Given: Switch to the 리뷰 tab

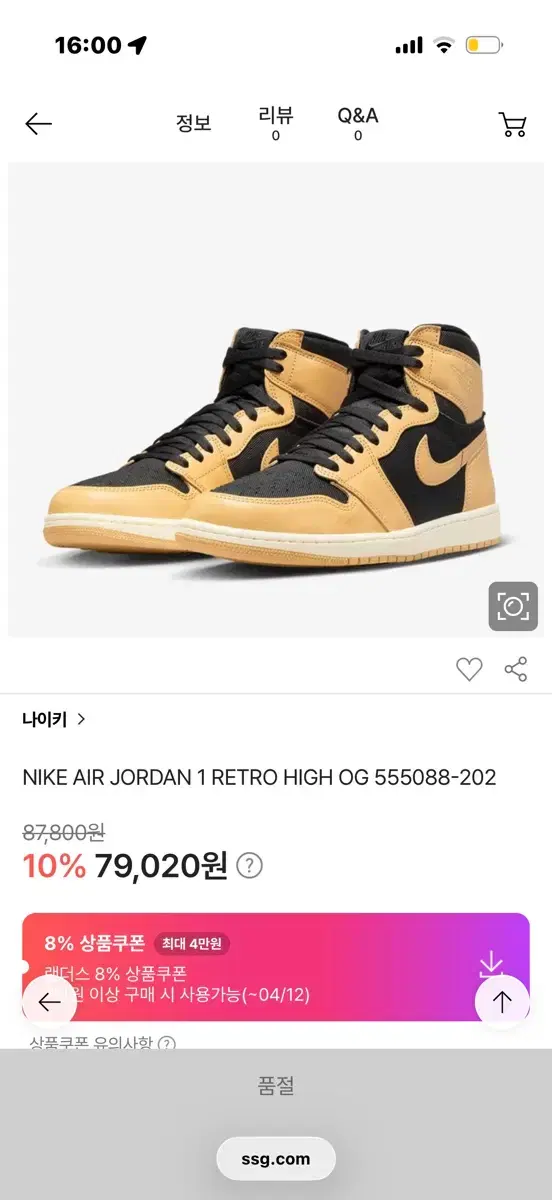Looking at the screenshot, I should (x=276, y=124).
